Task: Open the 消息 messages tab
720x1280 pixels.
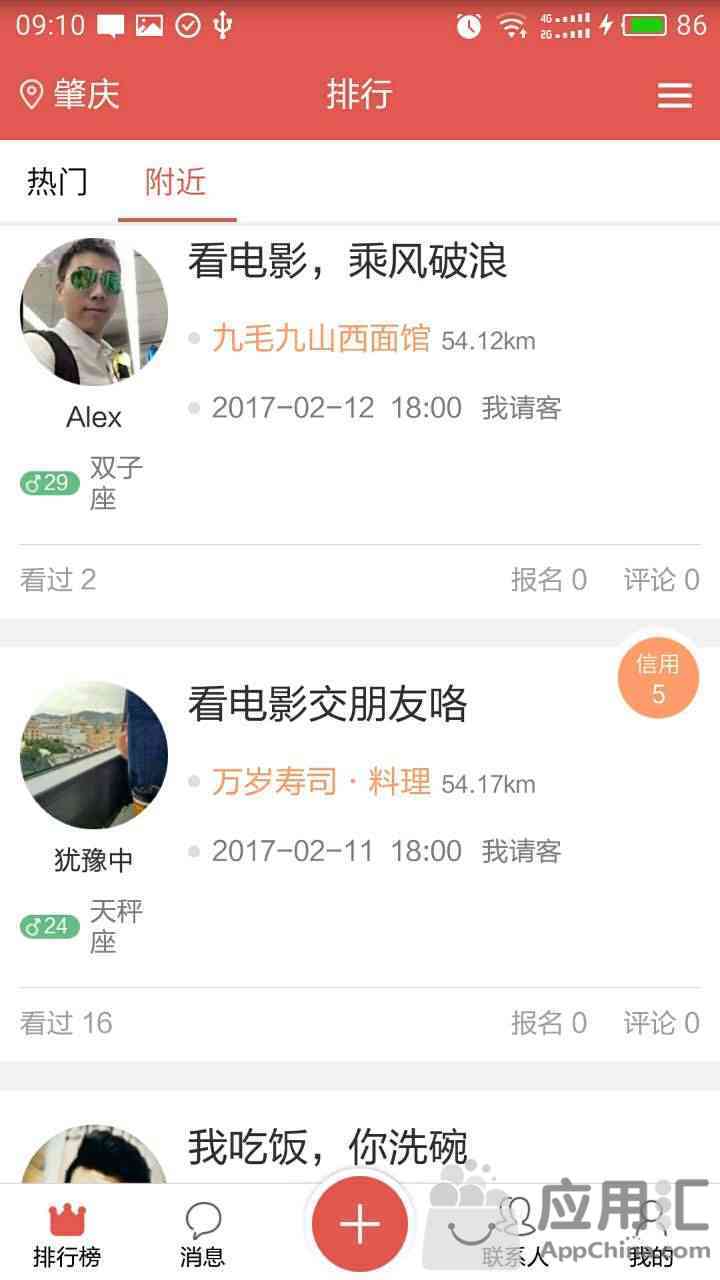Action: tap(203, 1236)
